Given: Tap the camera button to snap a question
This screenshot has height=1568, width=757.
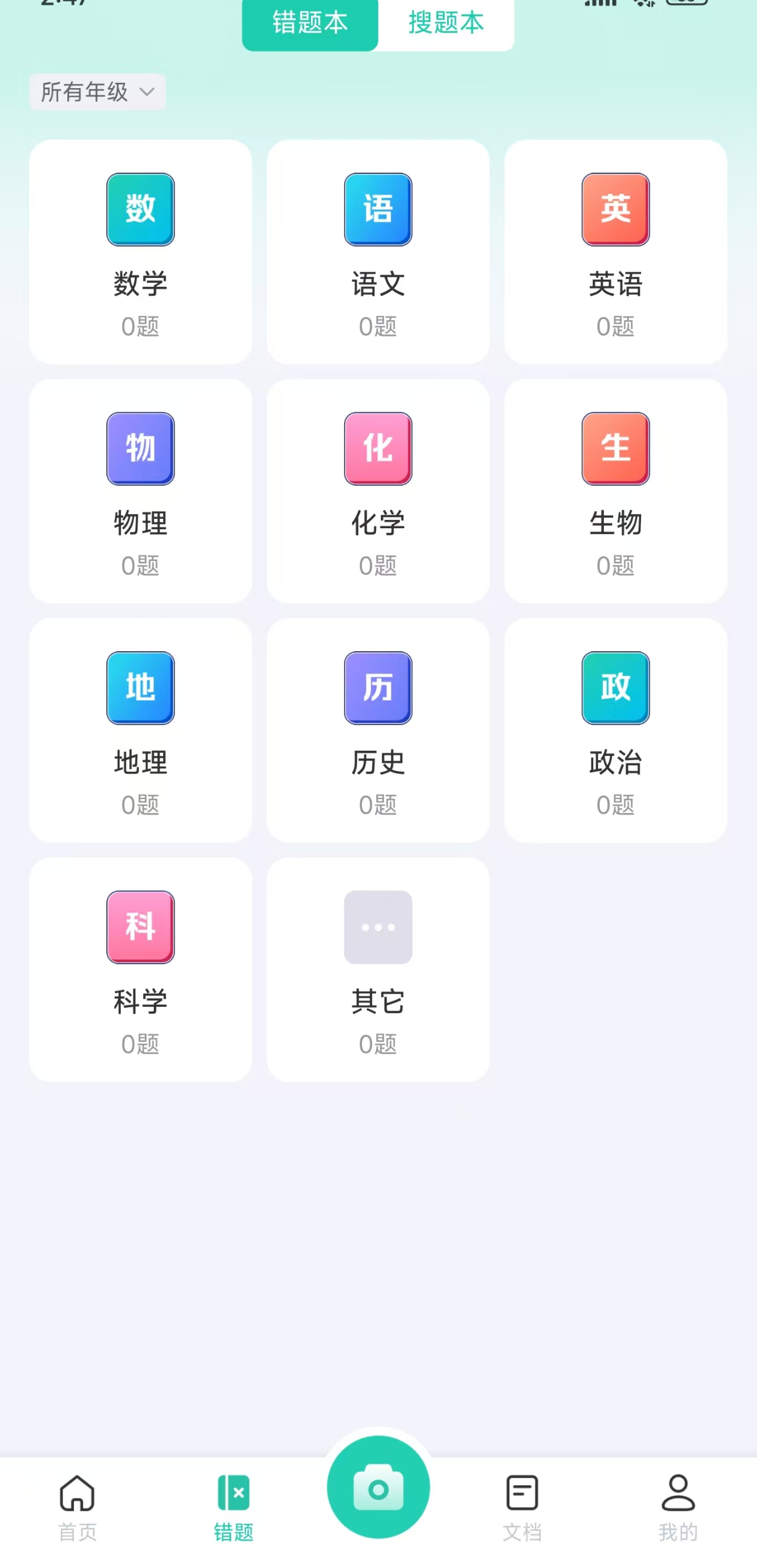Looking at the screenshot, I should pyautogui.click(x=378, y=1487).
